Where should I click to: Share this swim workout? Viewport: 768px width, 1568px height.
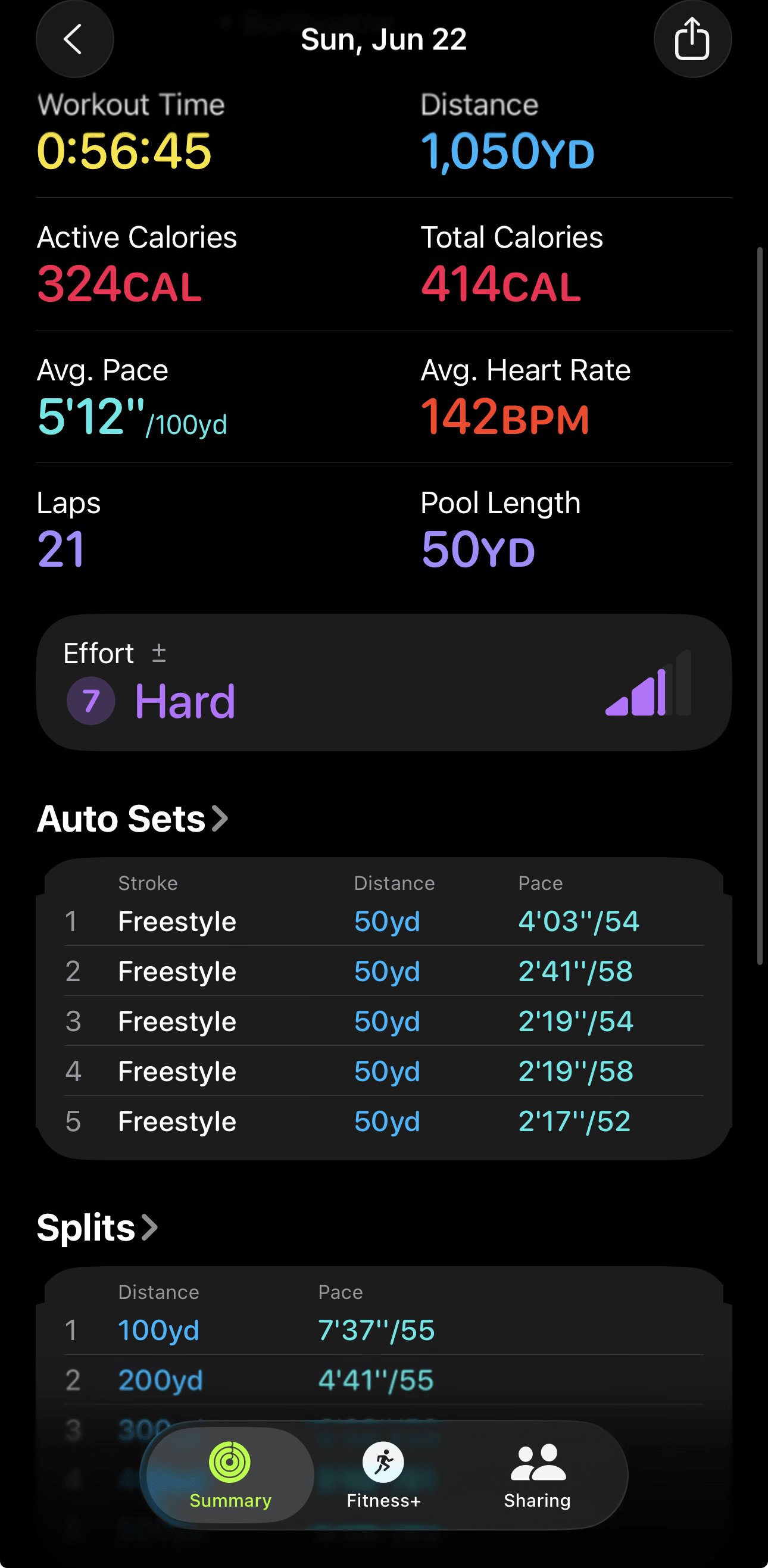(x=692, y=39)
